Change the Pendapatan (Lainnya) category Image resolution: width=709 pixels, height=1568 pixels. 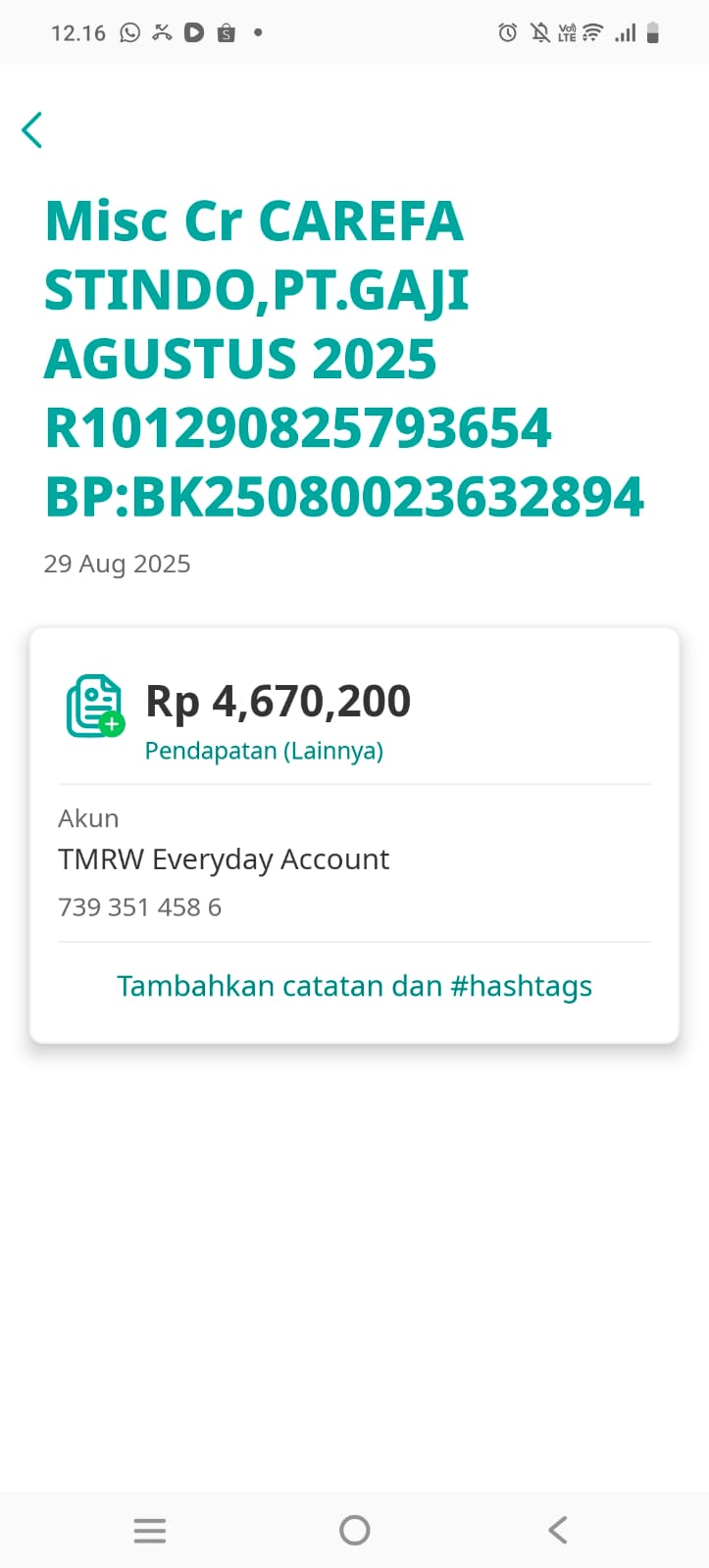point(264,752)
